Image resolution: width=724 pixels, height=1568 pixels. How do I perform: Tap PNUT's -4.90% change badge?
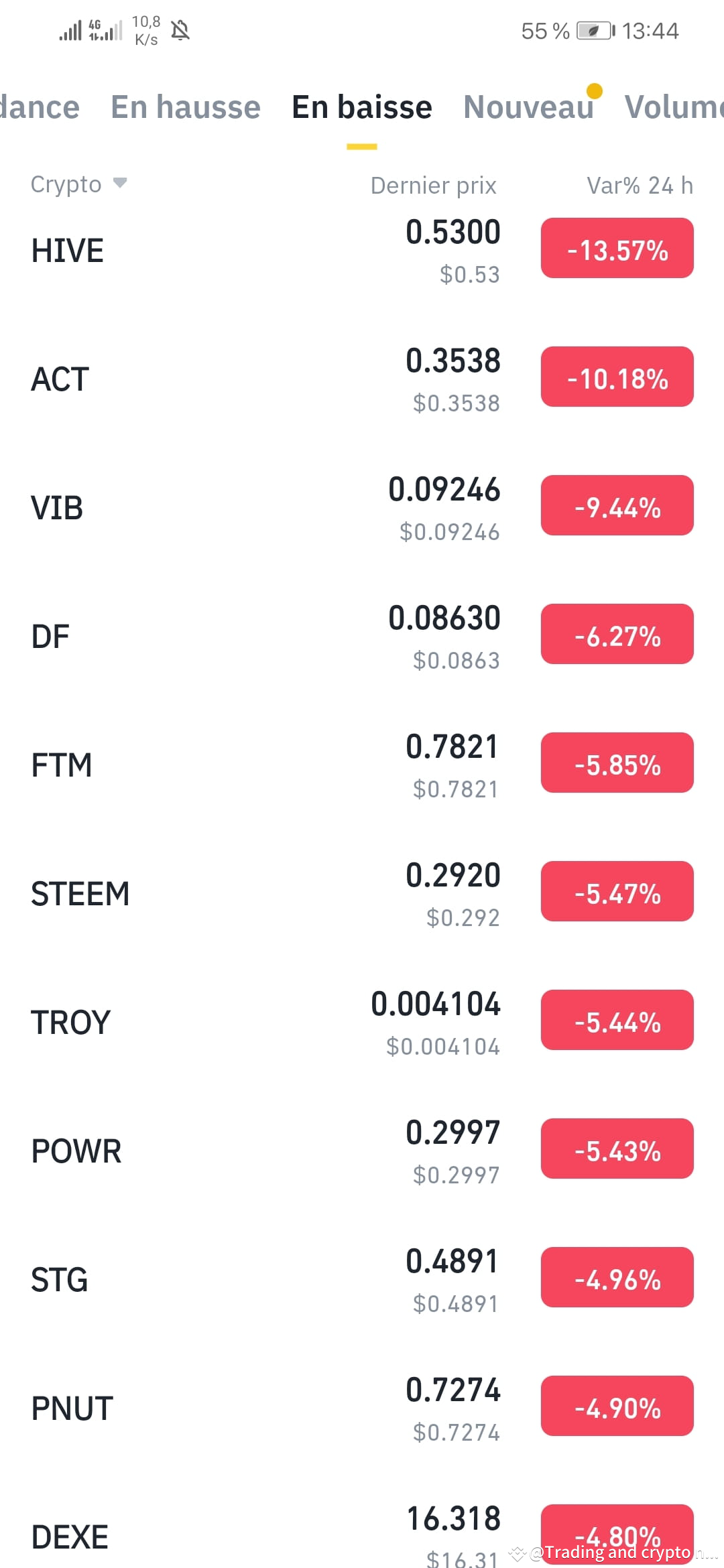click(x=616, y=1407)
